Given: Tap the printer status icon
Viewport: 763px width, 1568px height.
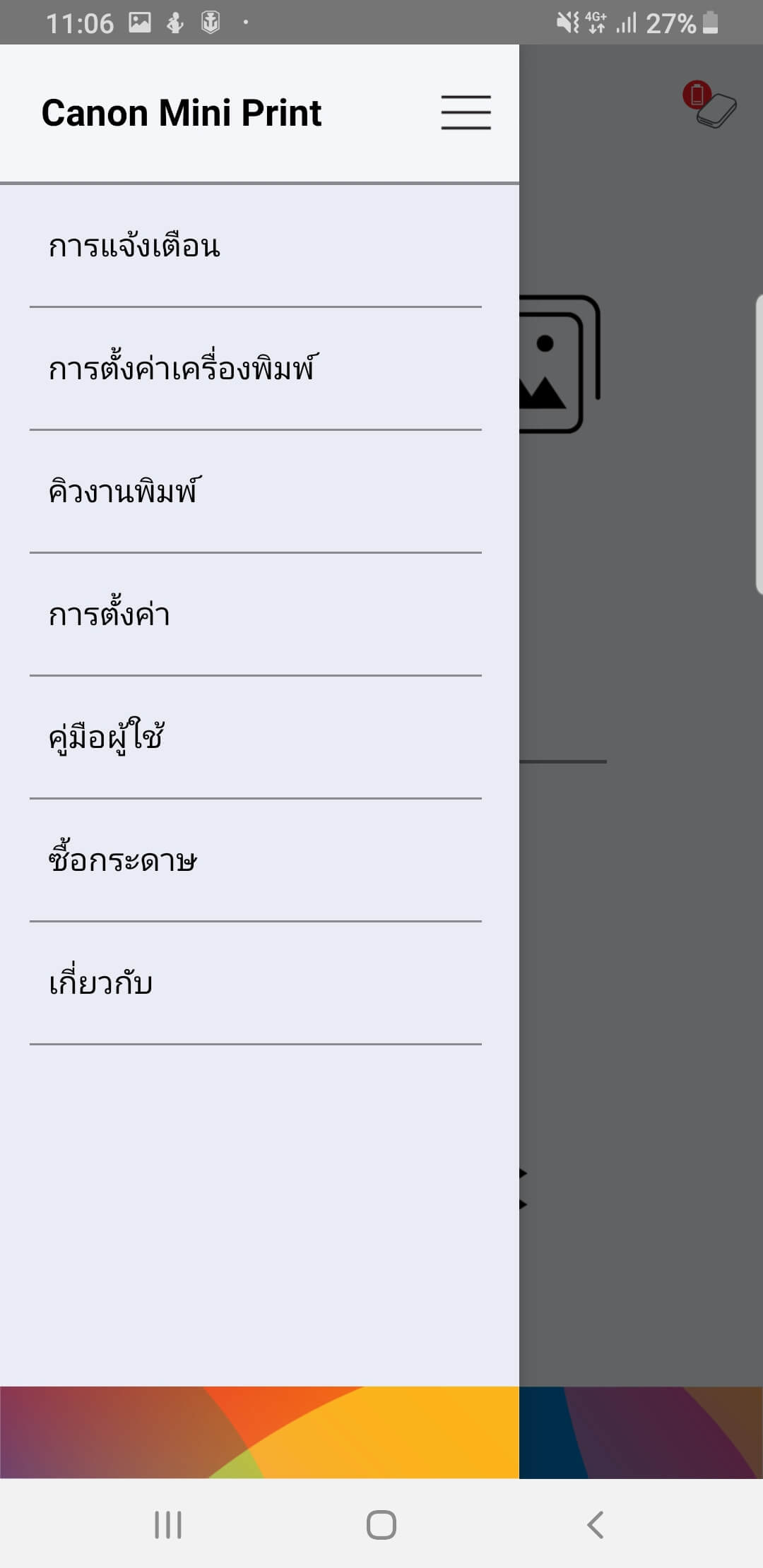Looking at the screenshot, I should (x=711, y=106).
